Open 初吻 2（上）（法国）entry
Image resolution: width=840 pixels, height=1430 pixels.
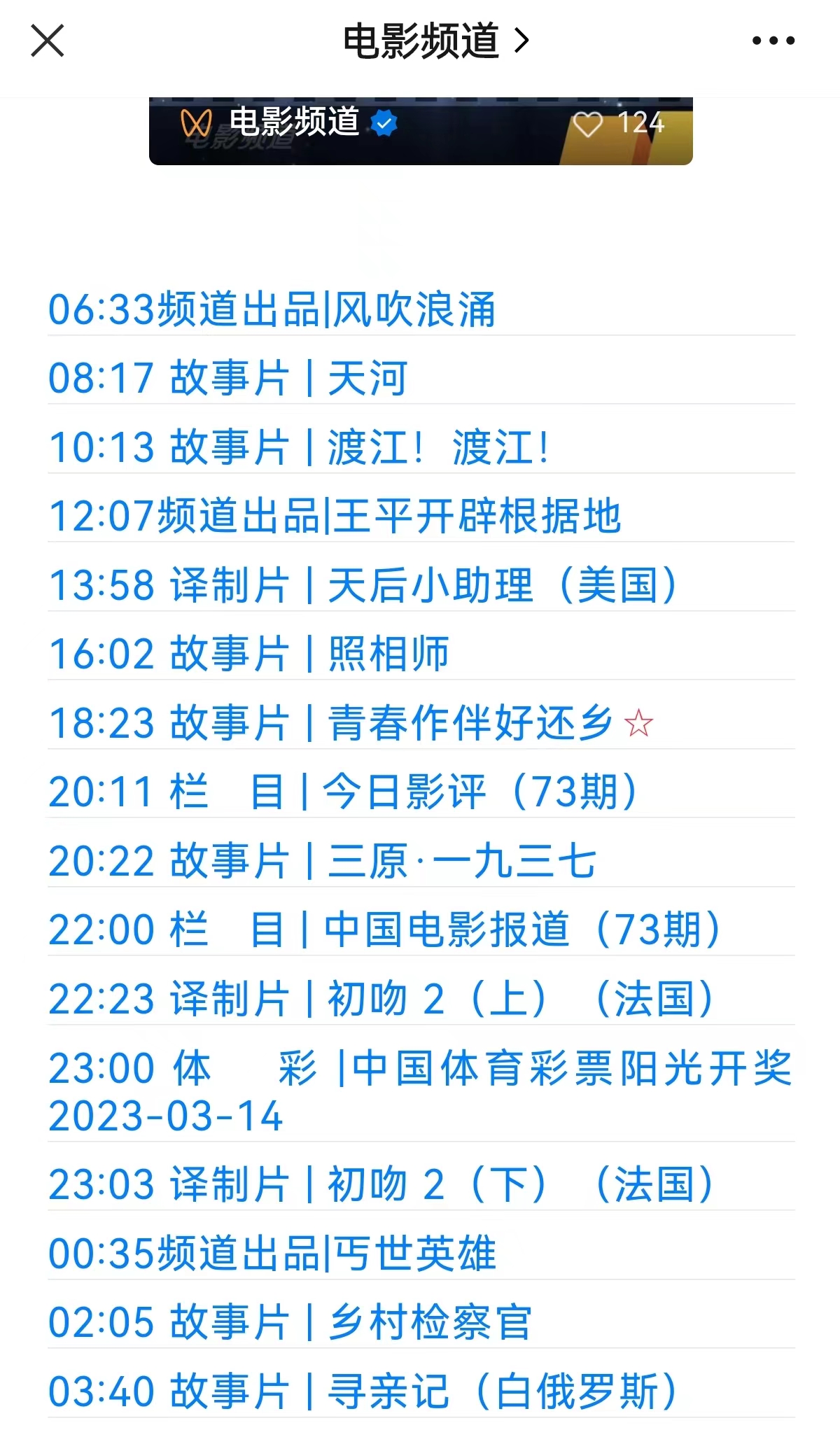[x=381, y=999]
